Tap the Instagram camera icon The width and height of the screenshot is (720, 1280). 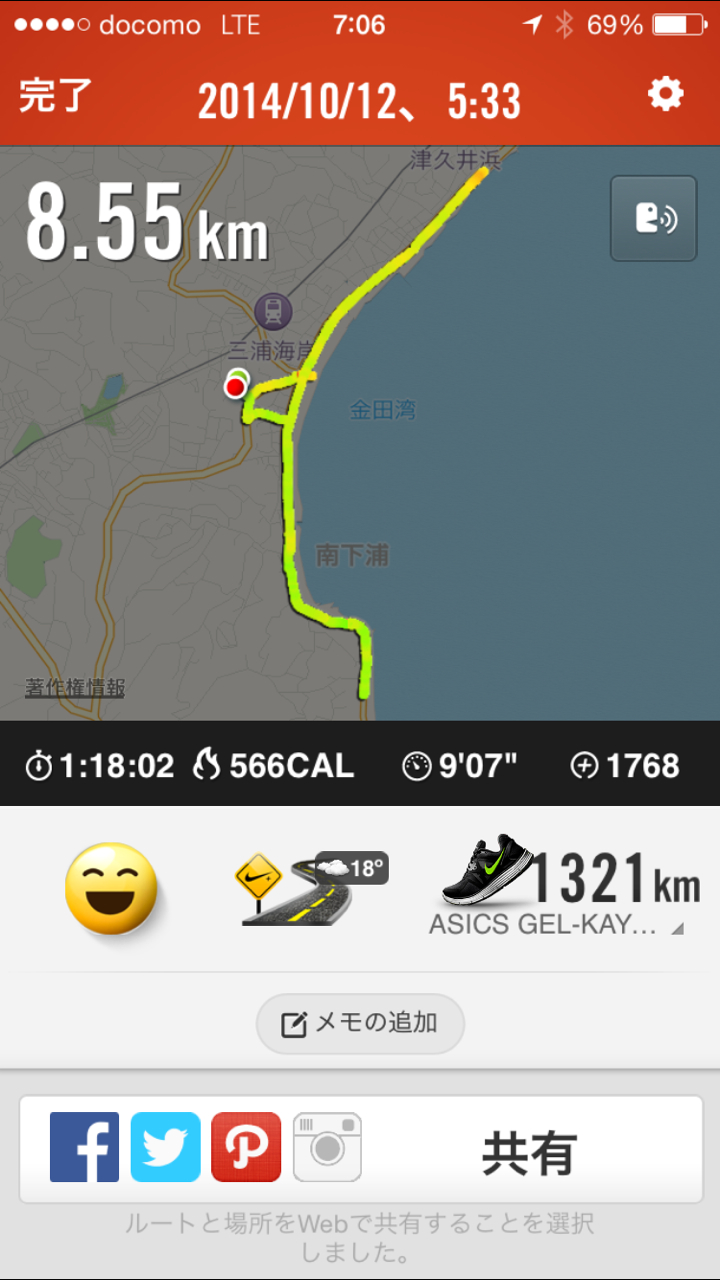pyautogui.click(x=327, y=1147)
